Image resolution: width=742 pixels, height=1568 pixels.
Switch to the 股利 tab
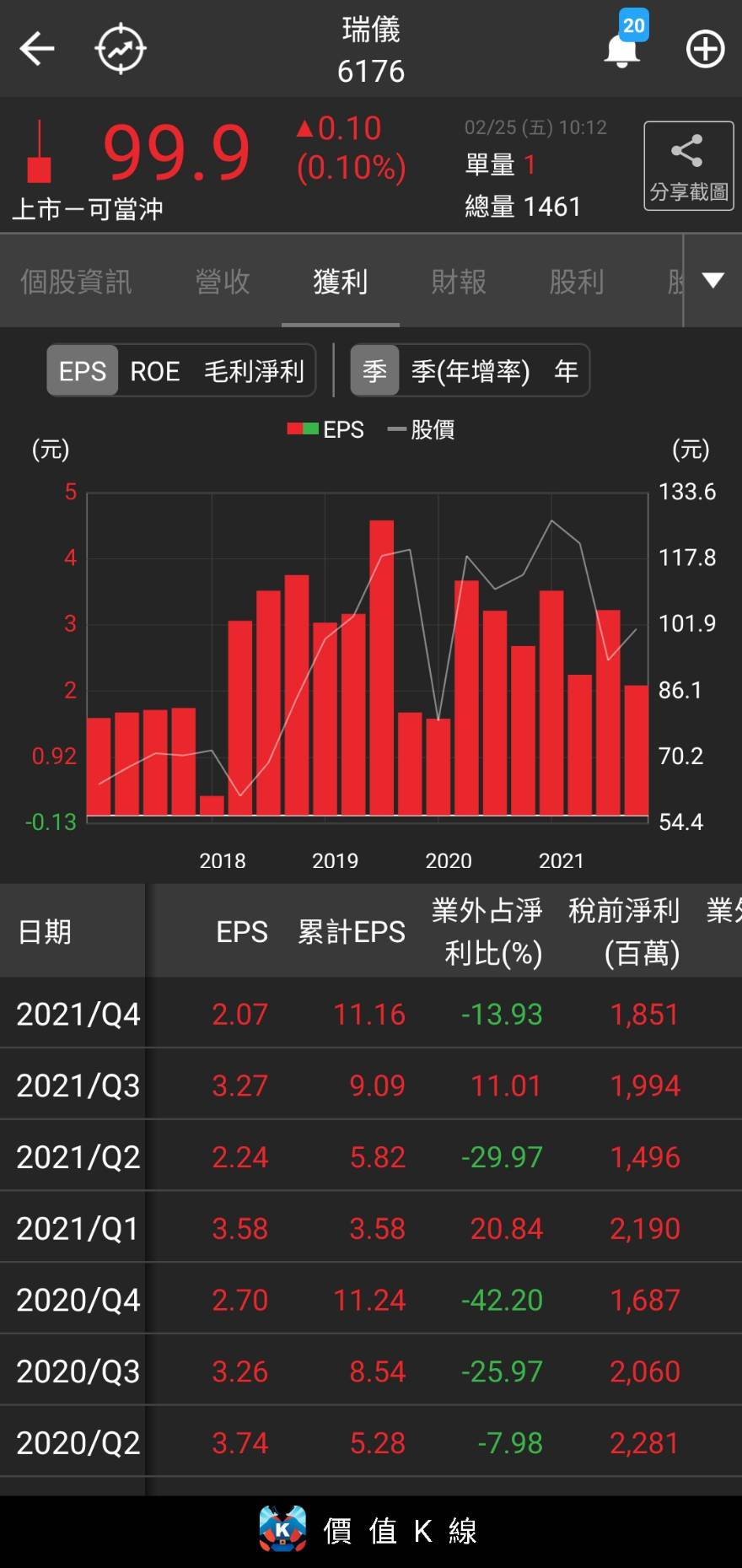pyautogui.click(x=577, y=282)
